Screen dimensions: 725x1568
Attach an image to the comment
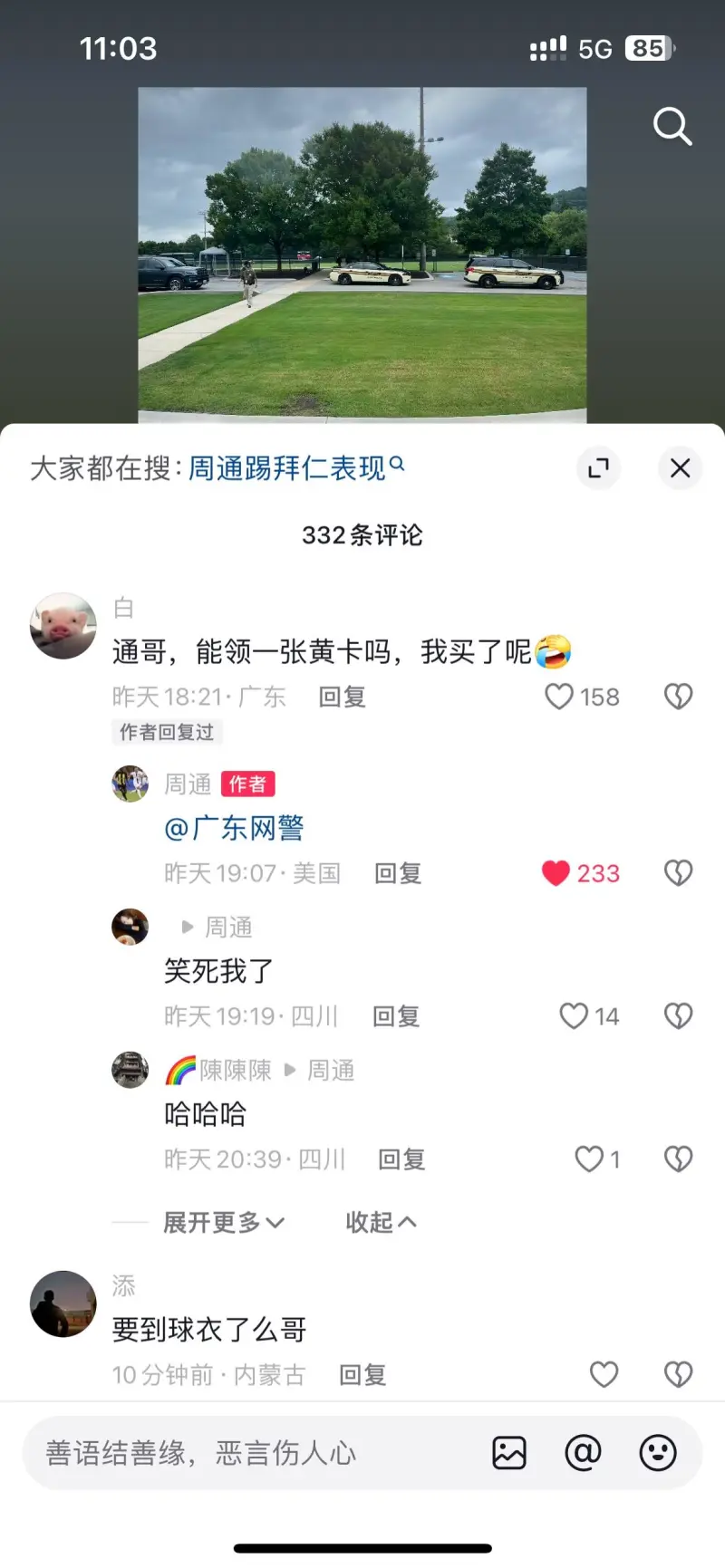coord(509,1453)
